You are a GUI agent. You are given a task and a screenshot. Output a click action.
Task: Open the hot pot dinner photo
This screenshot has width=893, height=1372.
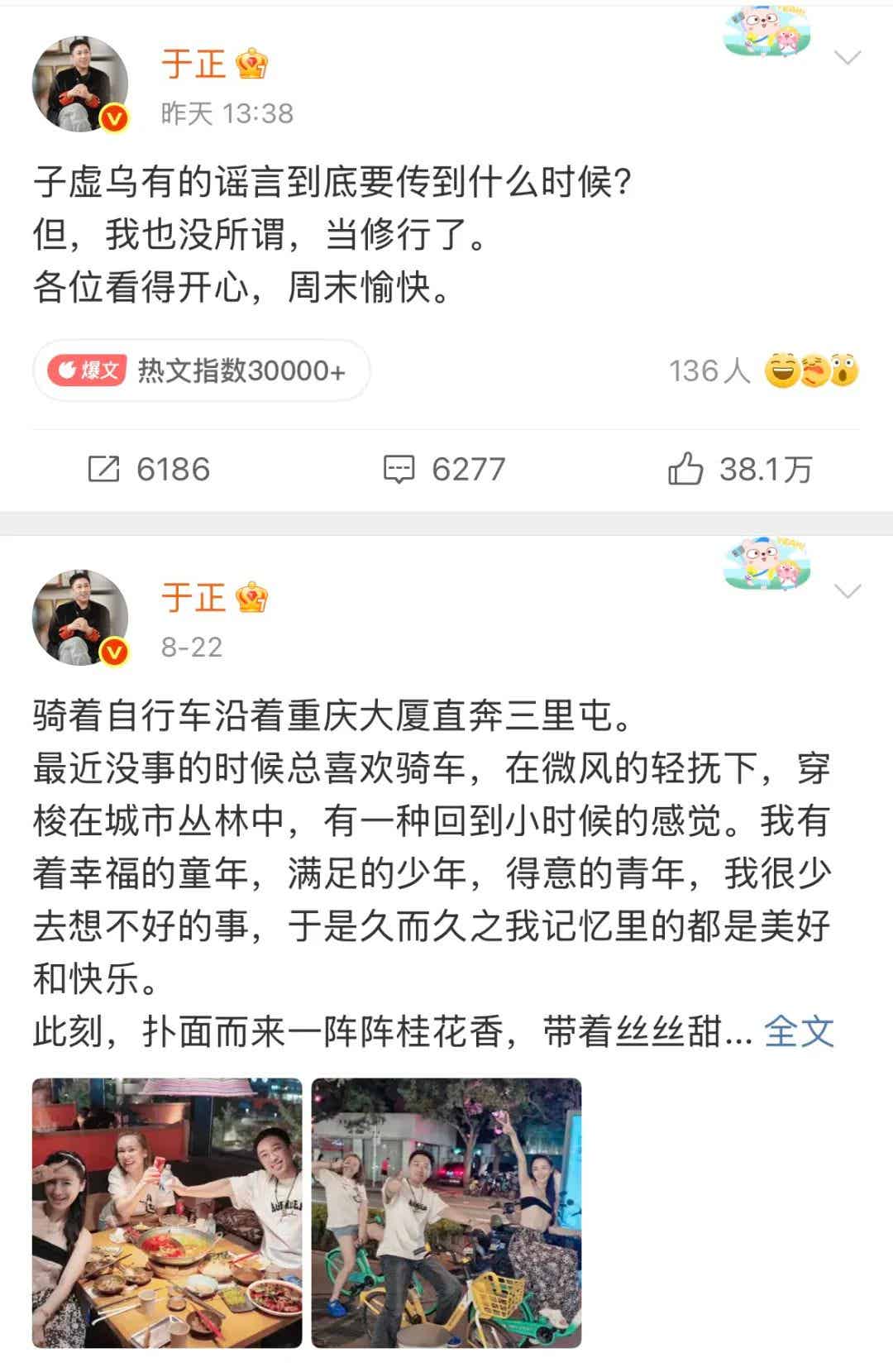point(167,1212)
